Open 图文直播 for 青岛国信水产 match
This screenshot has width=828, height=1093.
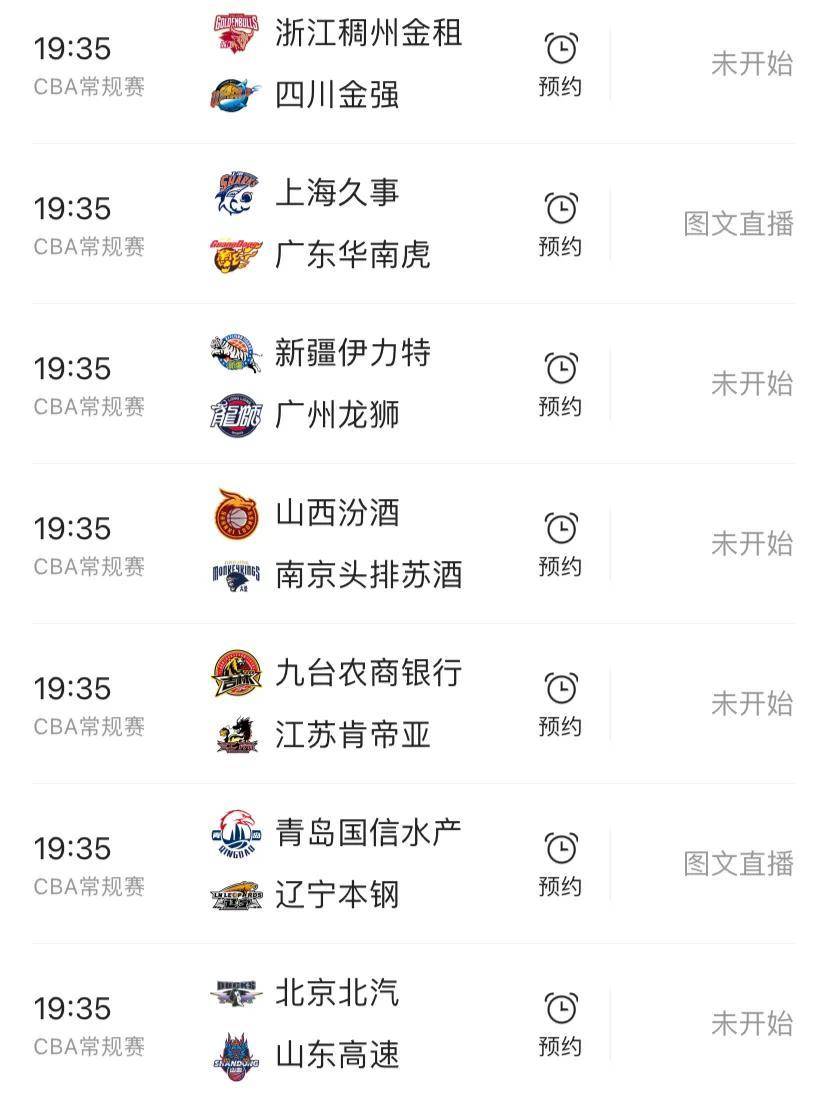click(738, 864)
